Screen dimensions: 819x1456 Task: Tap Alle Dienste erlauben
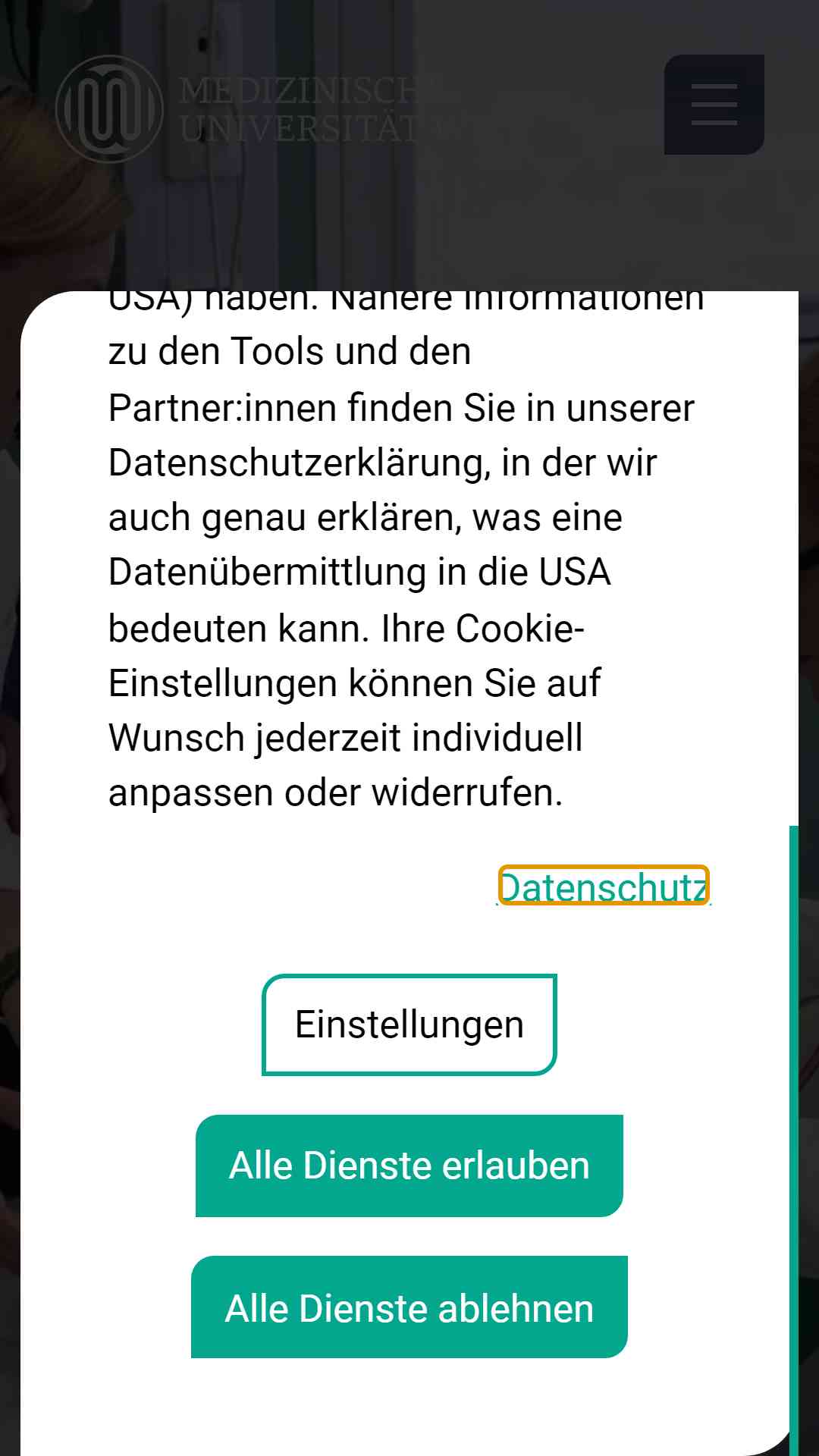[x=409, y=1166]
